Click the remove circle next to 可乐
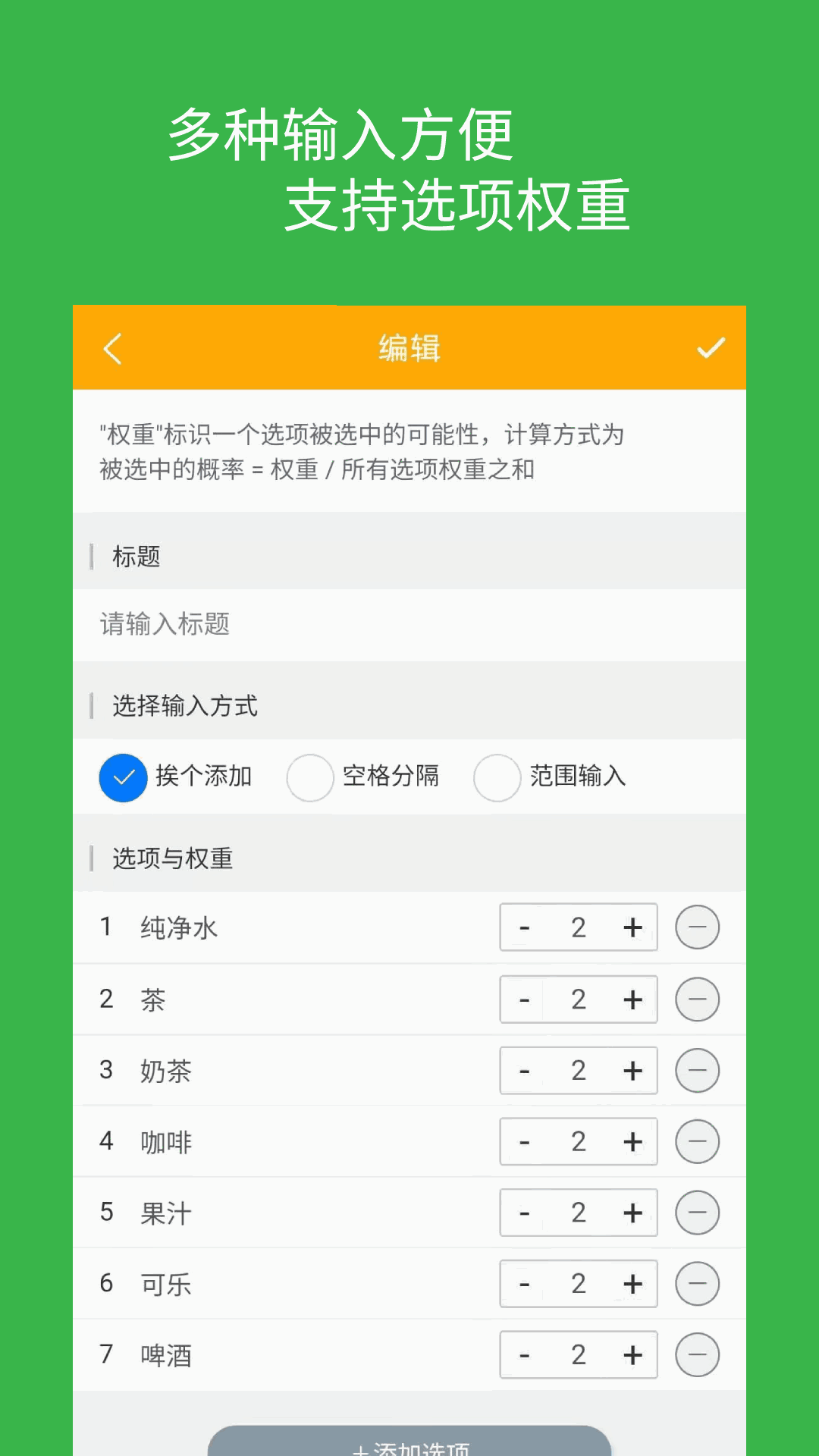The height and width of the screenshot is (1456, 819). coord(698,1284)
